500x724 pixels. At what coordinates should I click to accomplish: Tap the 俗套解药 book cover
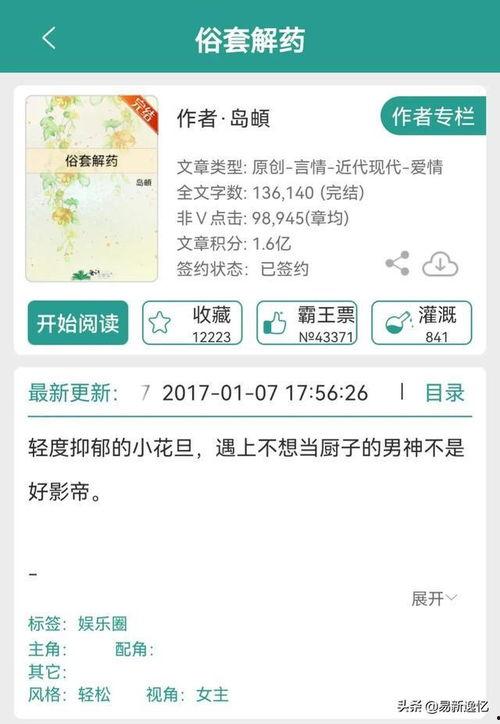pos(92,188)
